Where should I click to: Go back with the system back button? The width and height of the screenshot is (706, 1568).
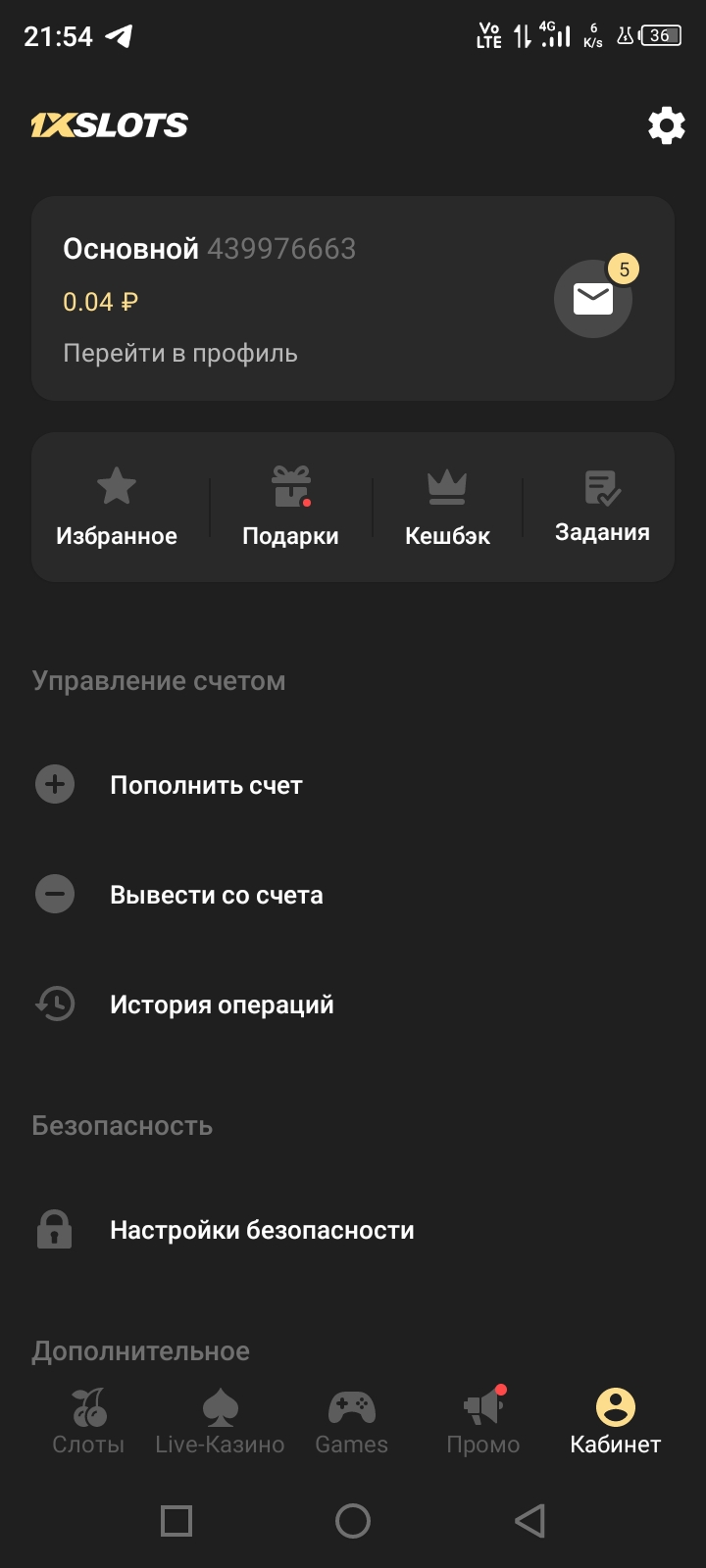(529, 1521)
